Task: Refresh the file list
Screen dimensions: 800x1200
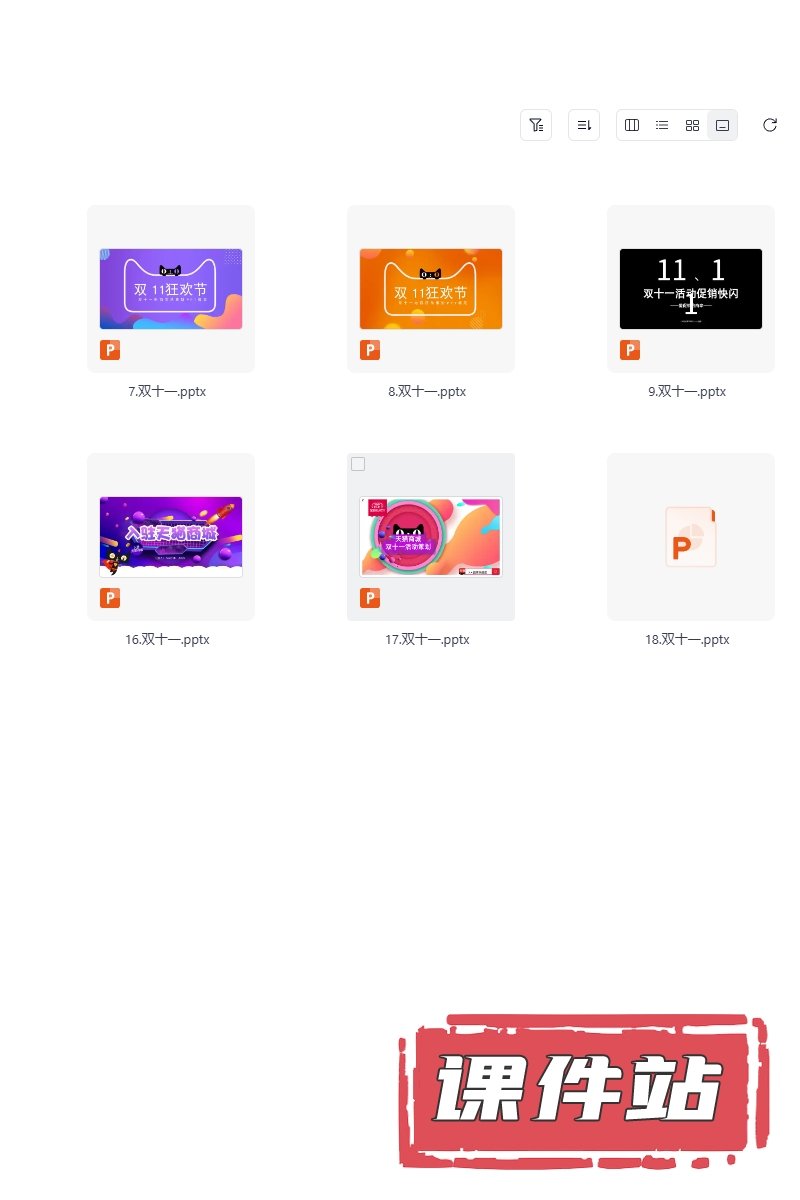Action: (770, 125)
